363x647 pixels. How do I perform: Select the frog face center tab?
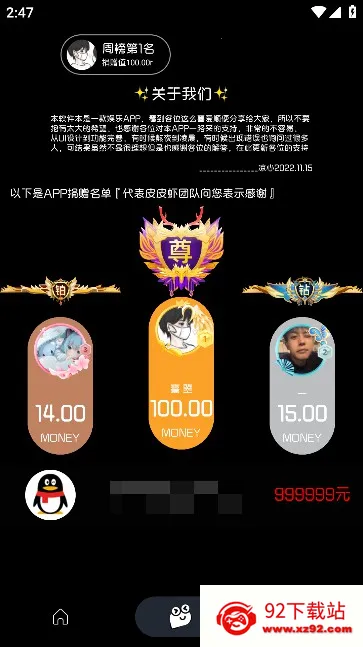(180, 616)
